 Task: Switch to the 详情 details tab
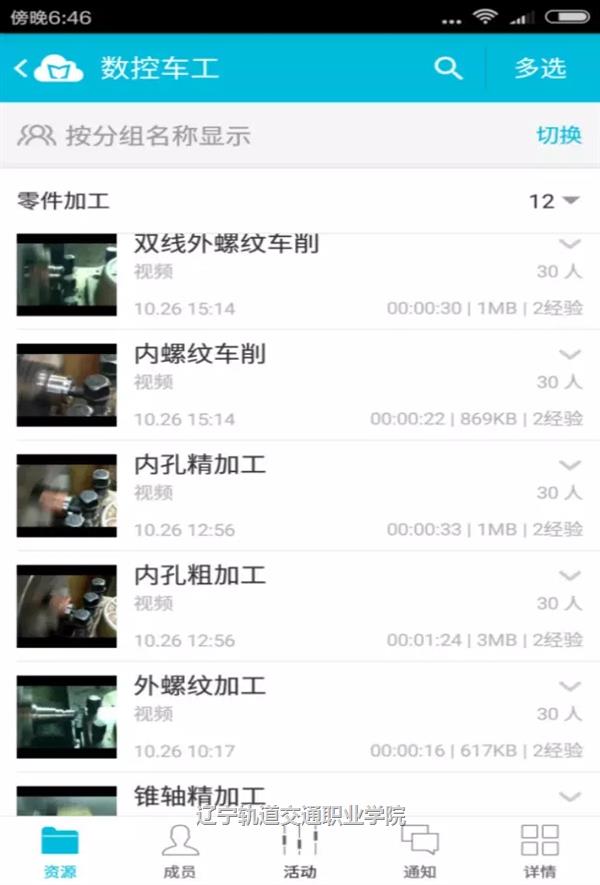540,851
